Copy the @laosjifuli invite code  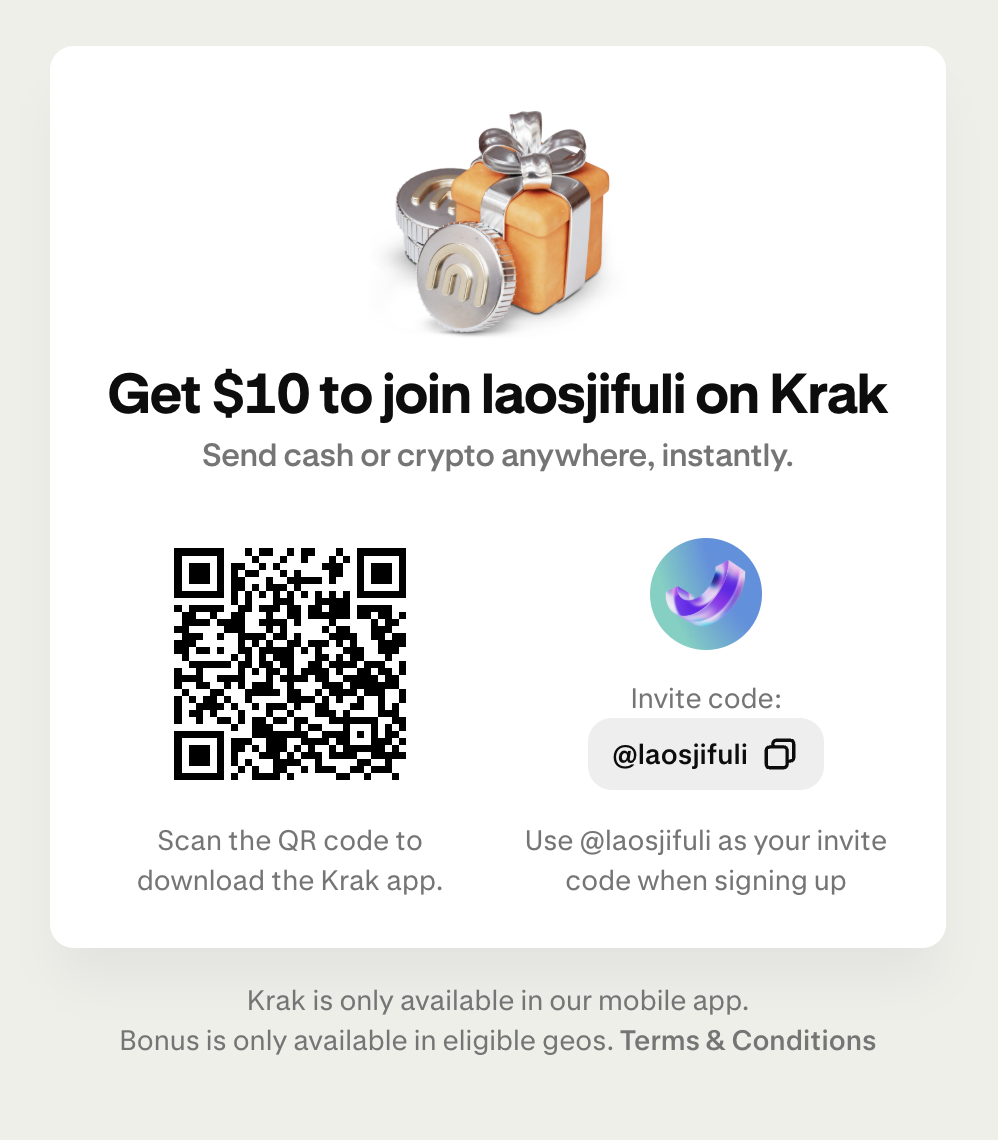point(779,754)
